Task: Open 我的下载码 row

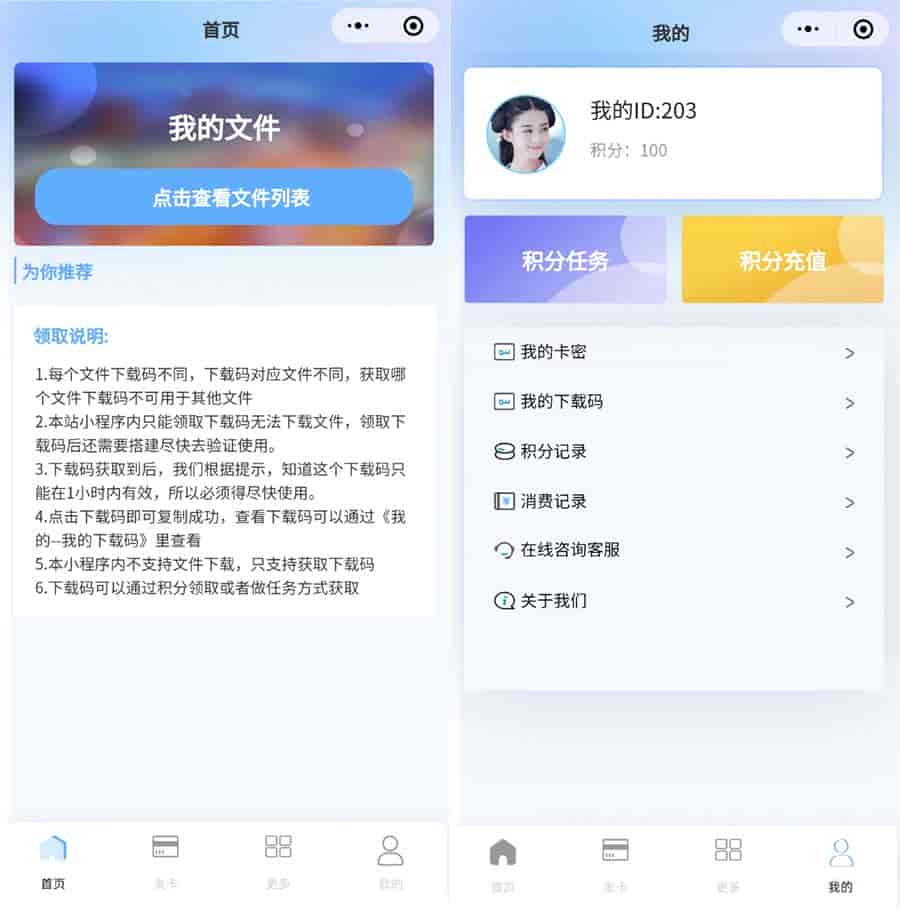Action: pos(673,402)
